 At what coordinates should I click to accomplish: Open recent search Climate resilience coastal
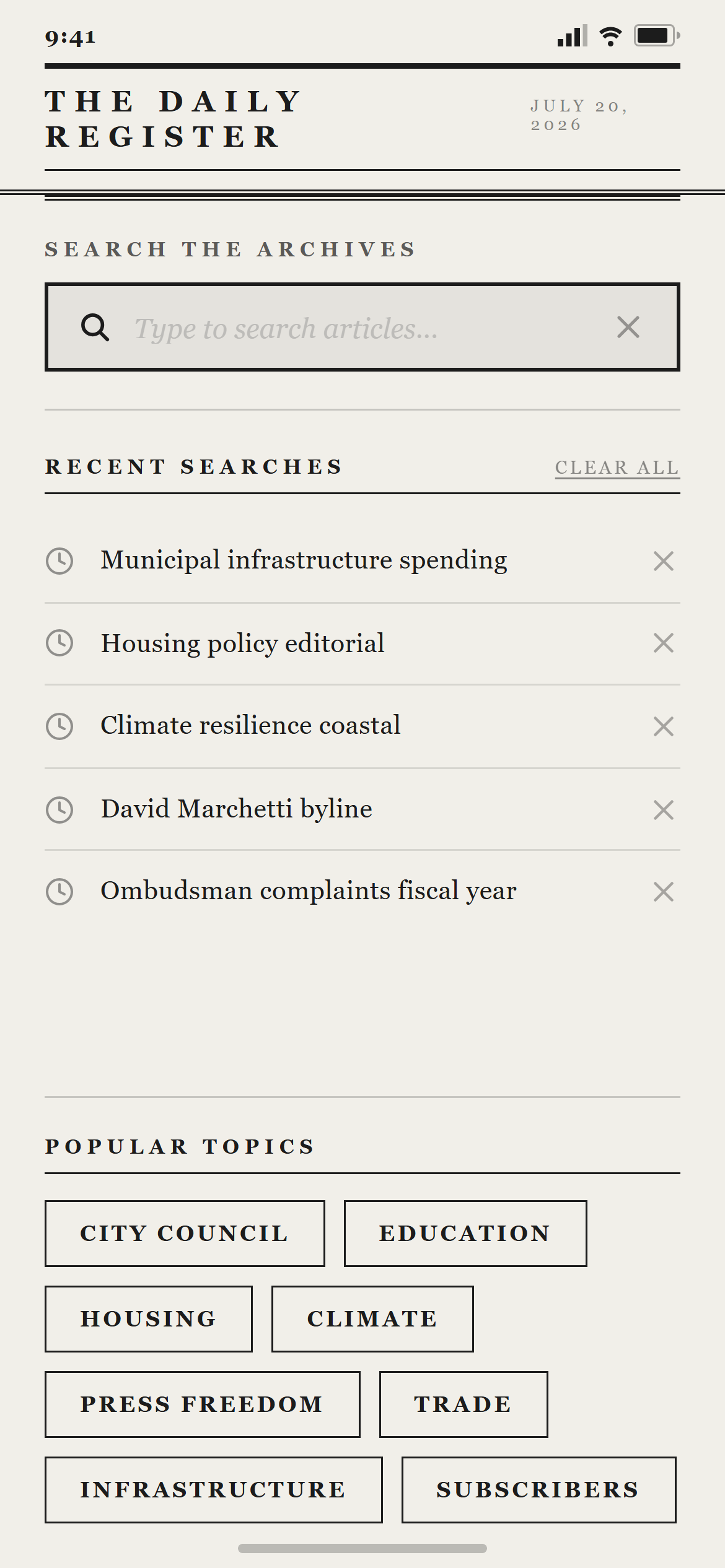coord(250,726)
